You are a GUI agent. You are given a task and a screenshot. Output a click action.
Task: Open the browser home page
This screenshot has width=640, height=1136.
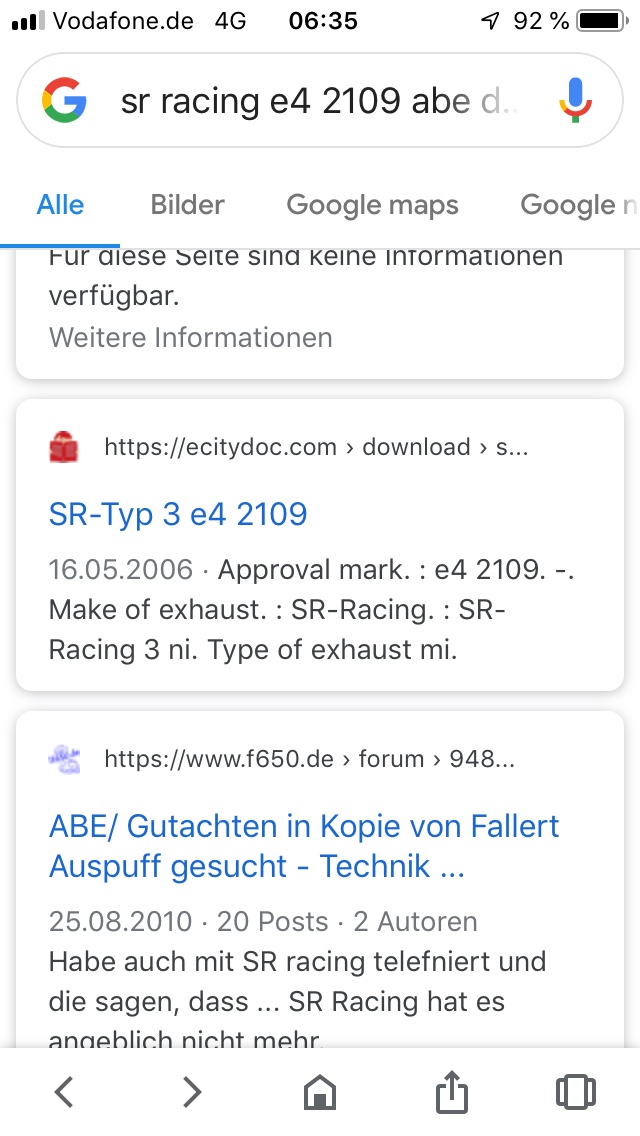[x=320, y=1092]
